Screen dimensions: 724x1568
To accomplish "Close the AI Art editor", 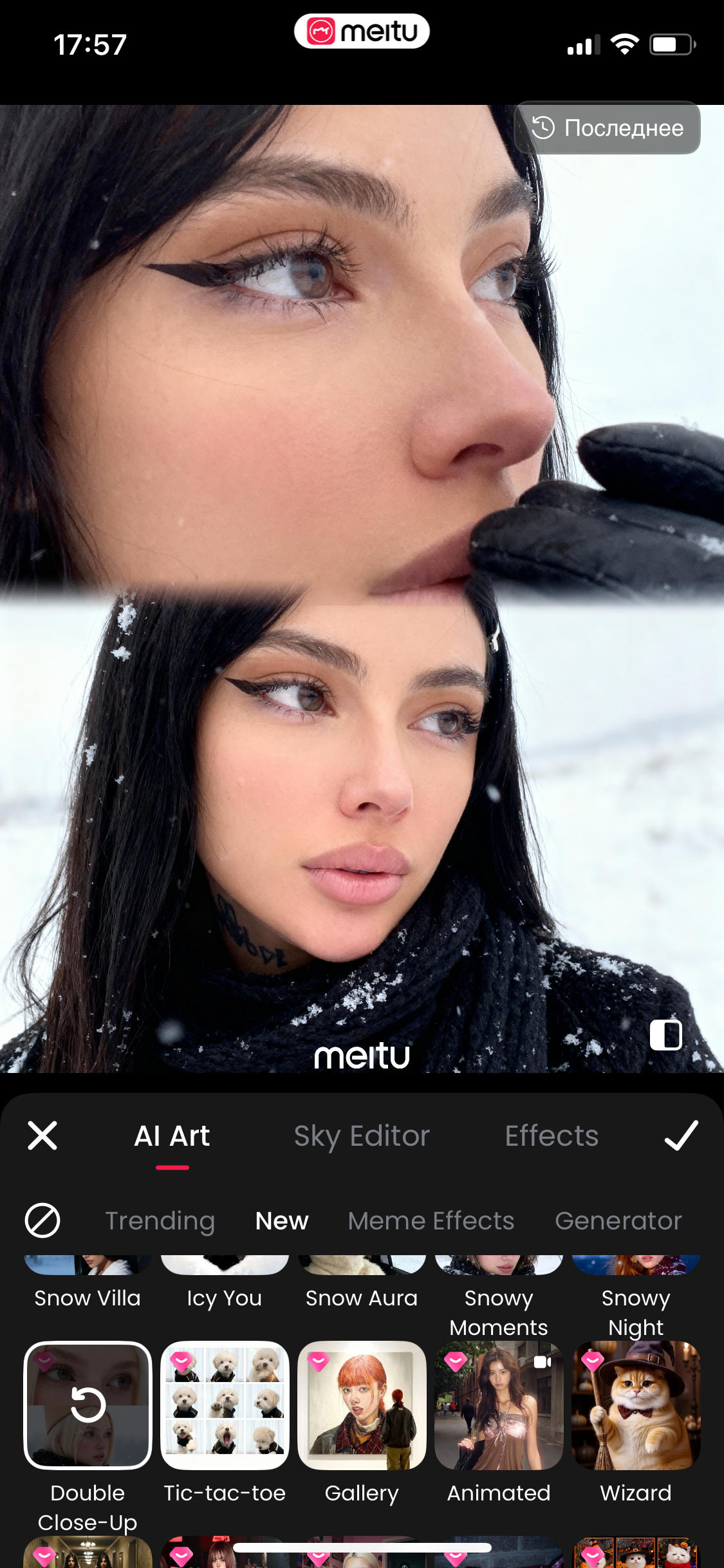I will coord(42,1135).
